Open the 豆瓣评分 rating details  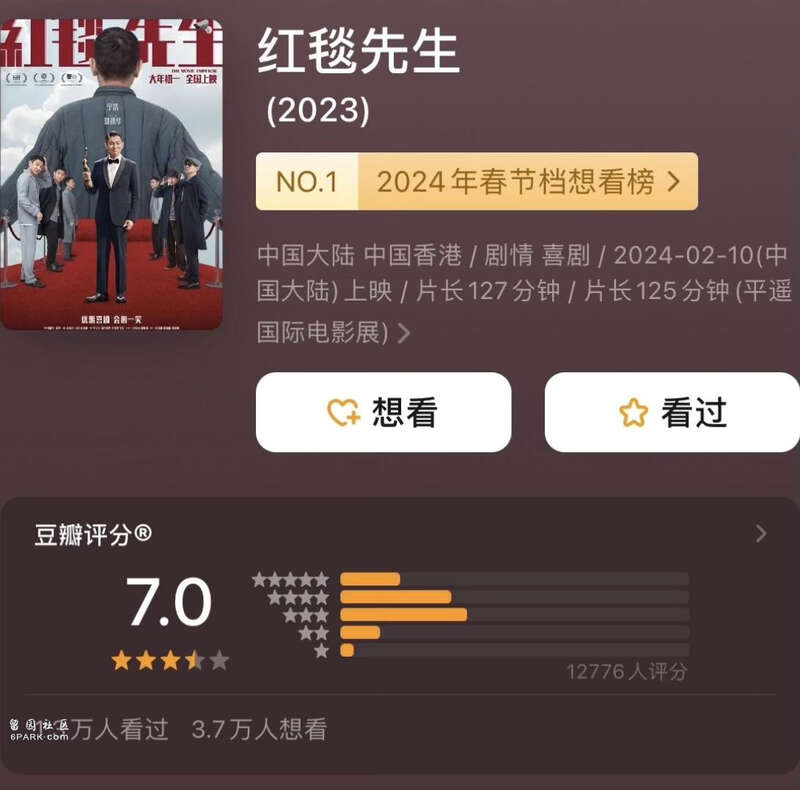coord(760,534)
